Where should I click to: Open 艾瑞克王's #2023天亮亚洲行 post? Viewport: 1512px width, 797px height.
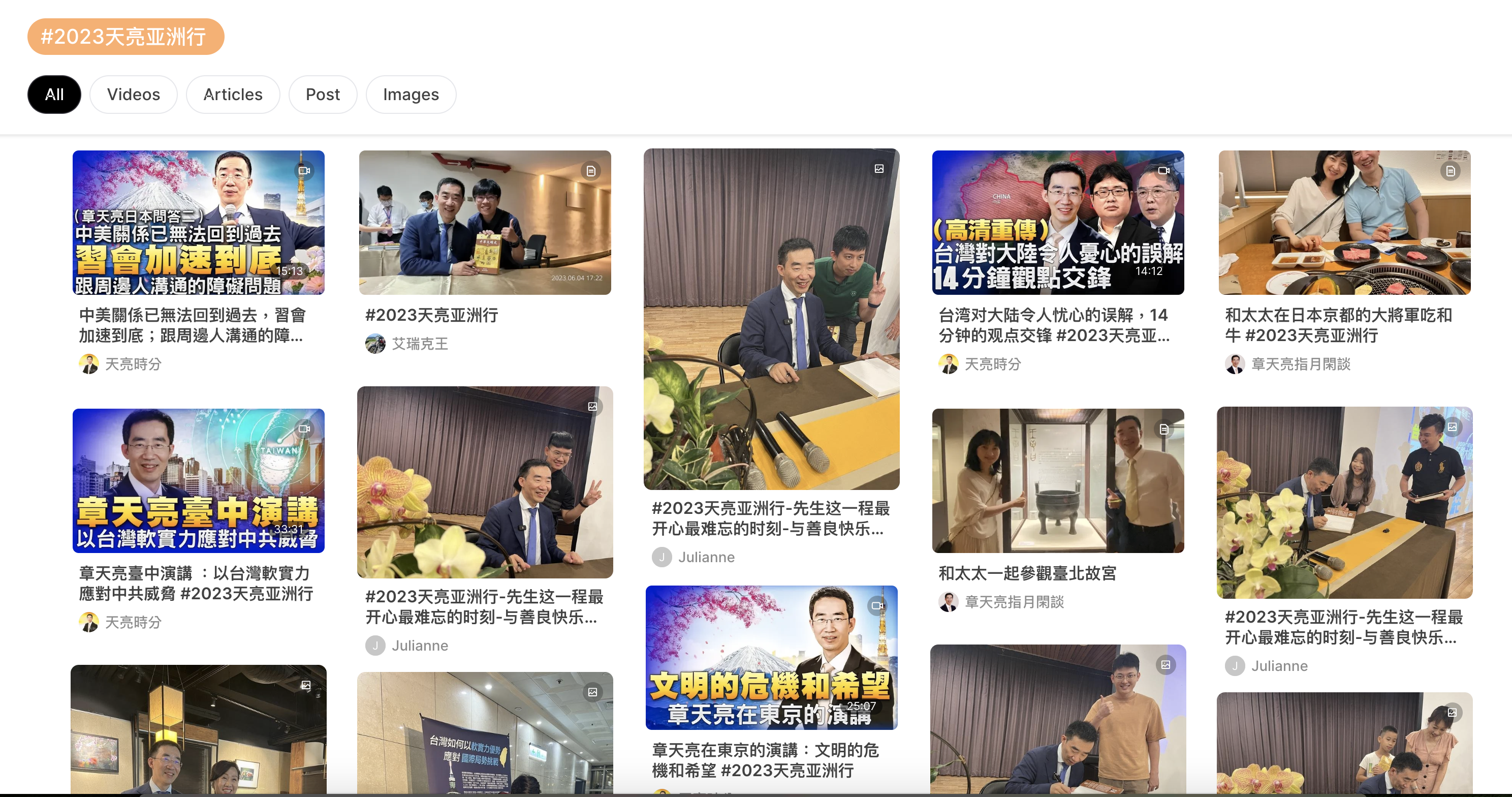point(484,223)
